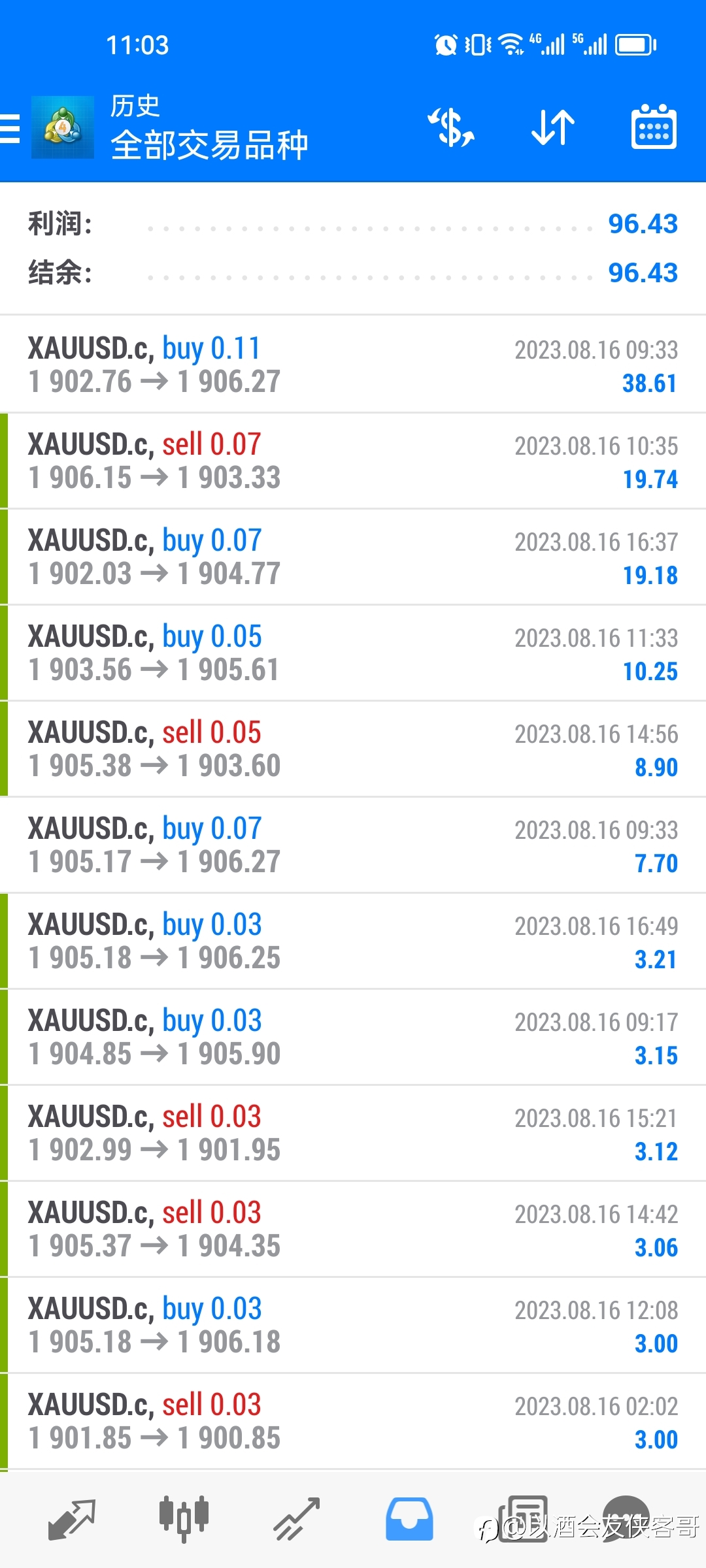The height and width of the screenshot is (1568, 706).
Task: Open the buy 0.03 trade at 16:49
Action: pyautogui.click(x=353, y=941)
